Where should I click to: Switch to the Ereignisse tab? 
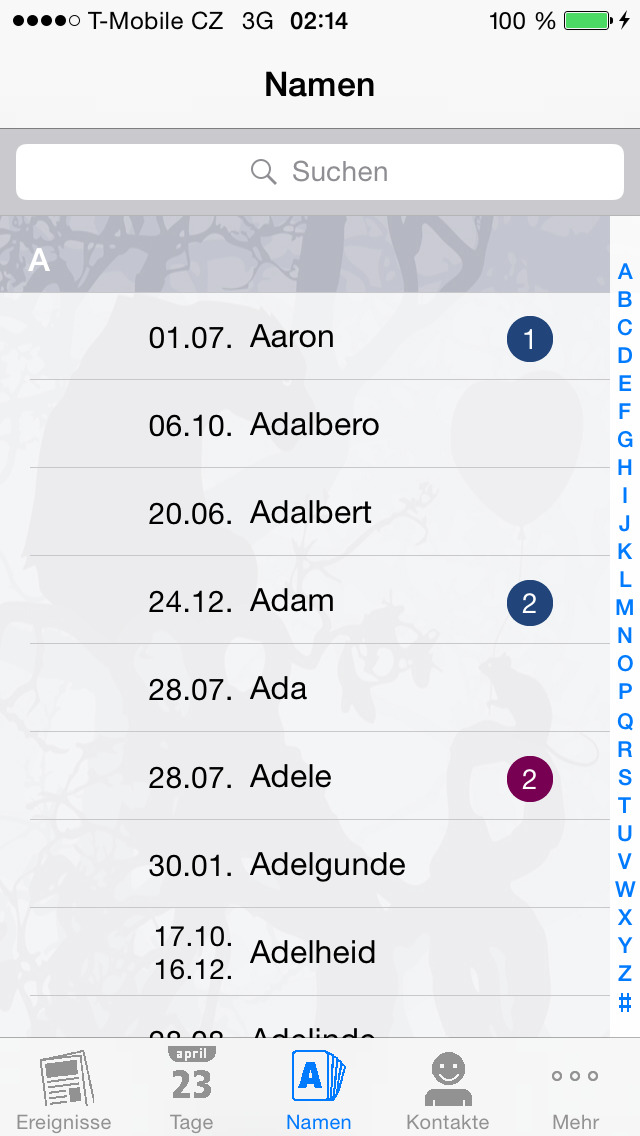[x=64, y=1089]
